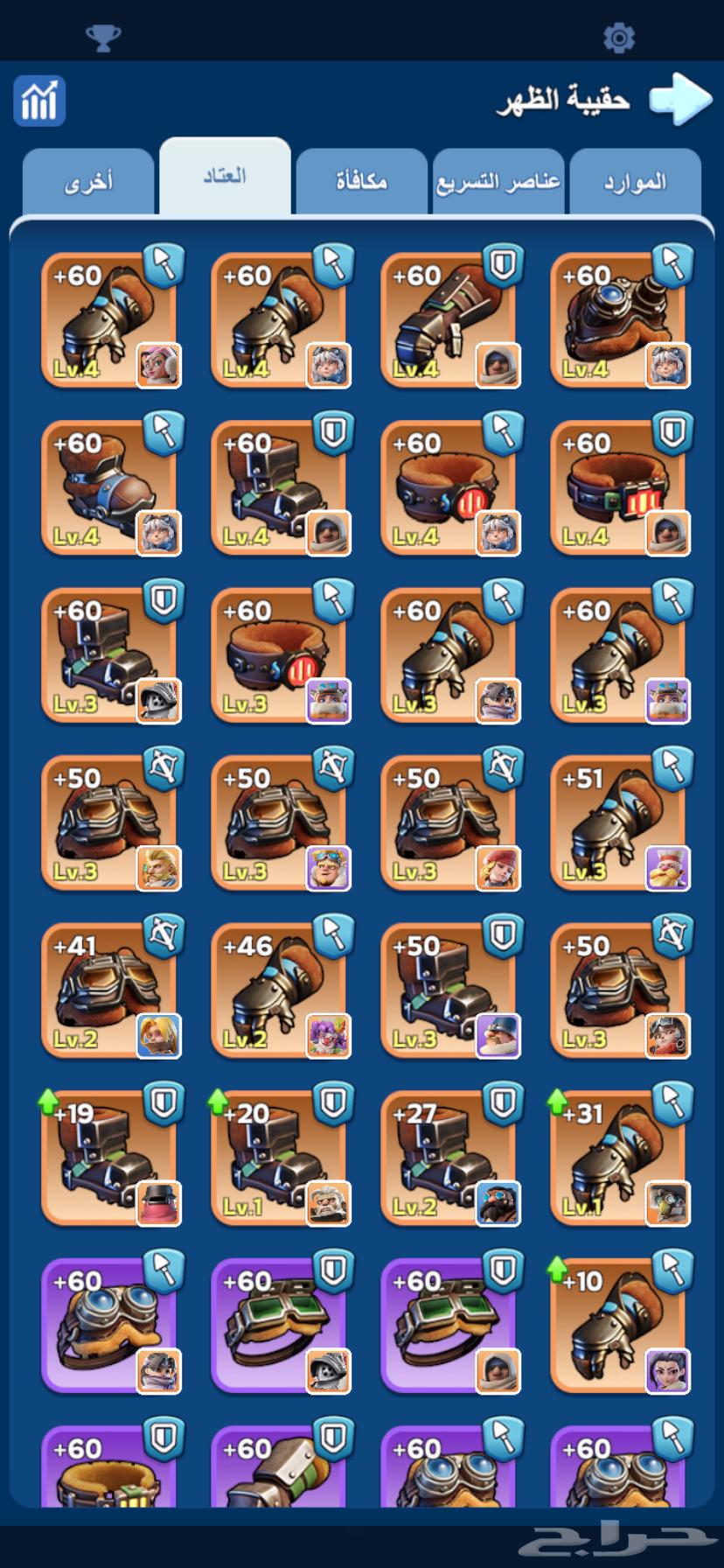This screenshot has width=724, height=1568.
Task: Open the +41 Lv.2 goggles item
Action: [110, 991]
